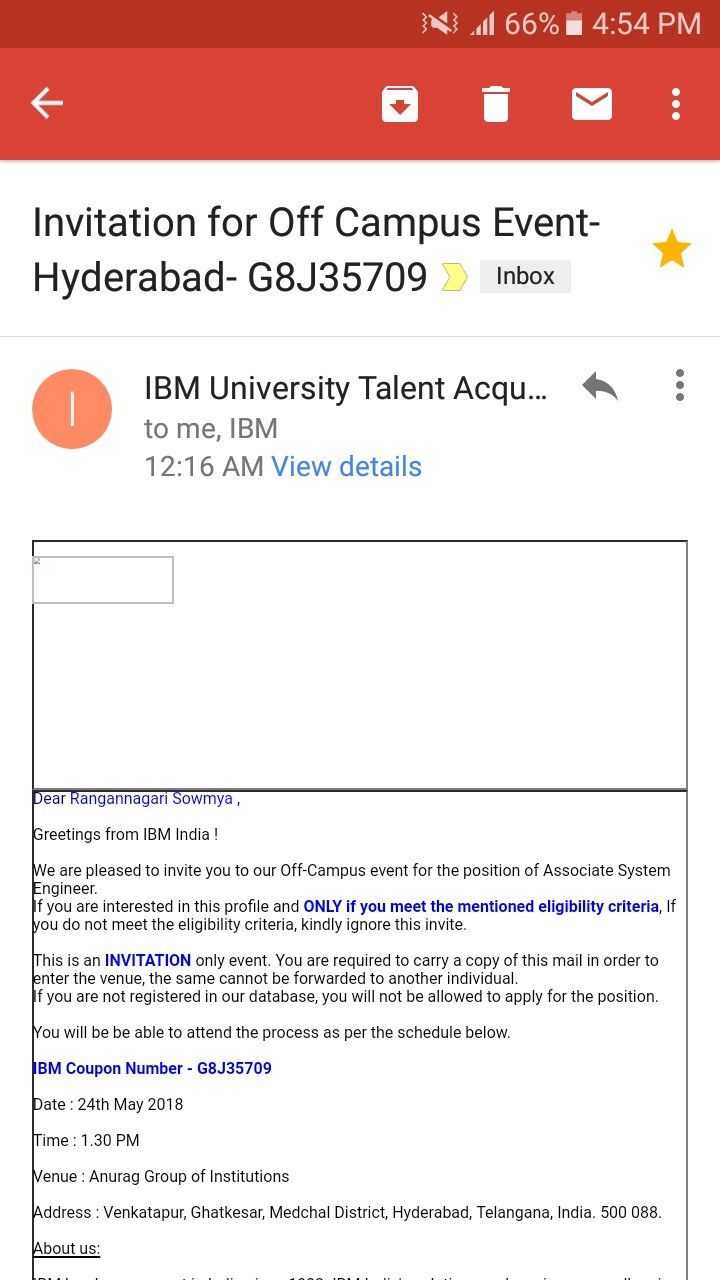Mark email unread via the envelope icon
The image size is (720, 1280).
[591, 103]
